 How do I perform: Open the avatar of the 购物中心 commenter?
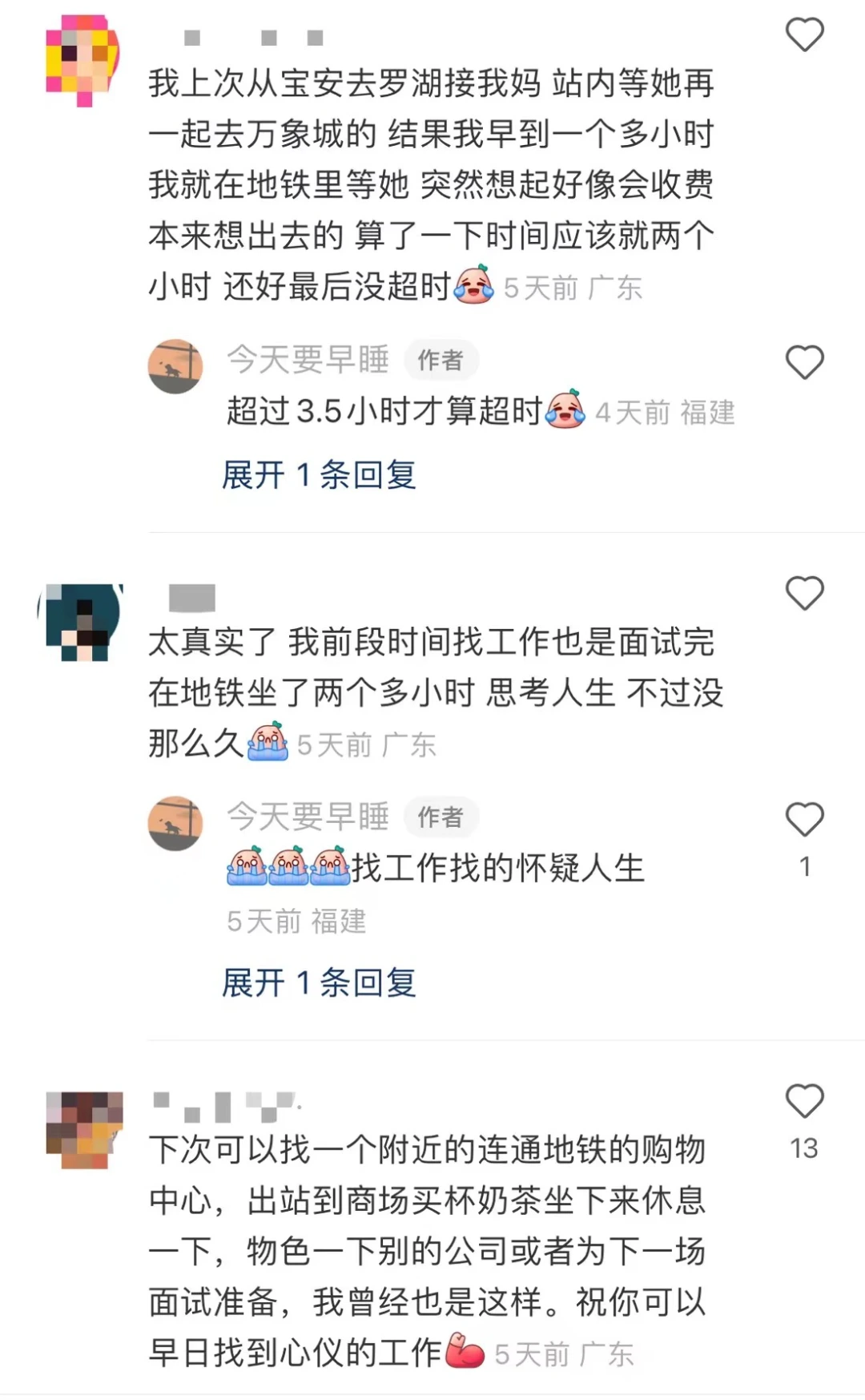point(84,1128)
